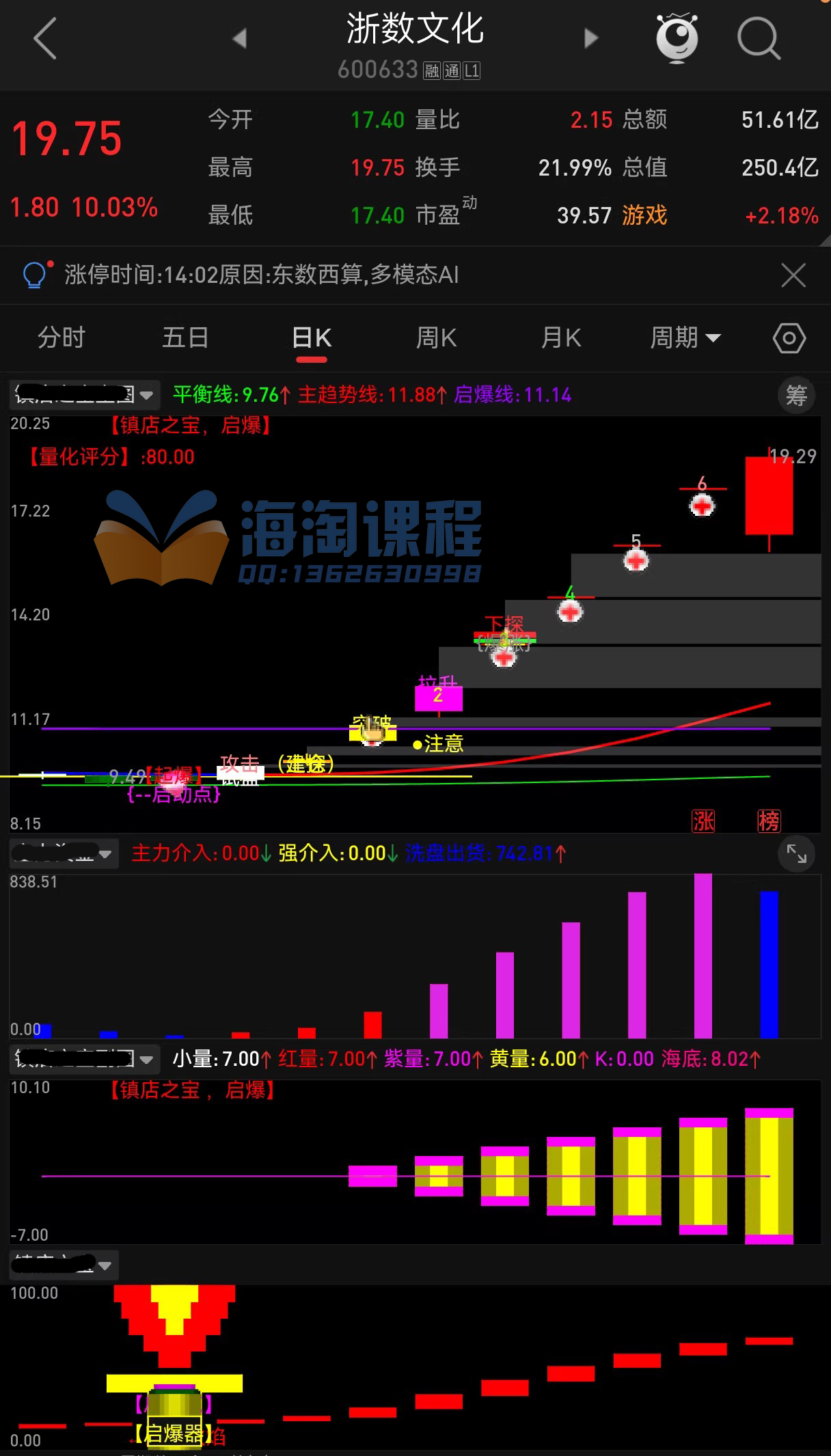This screenshot has height=1456, width=831.
Task: Expand the 周期 period dropdown
Action: pyautogui.click(x=685, y=338)
